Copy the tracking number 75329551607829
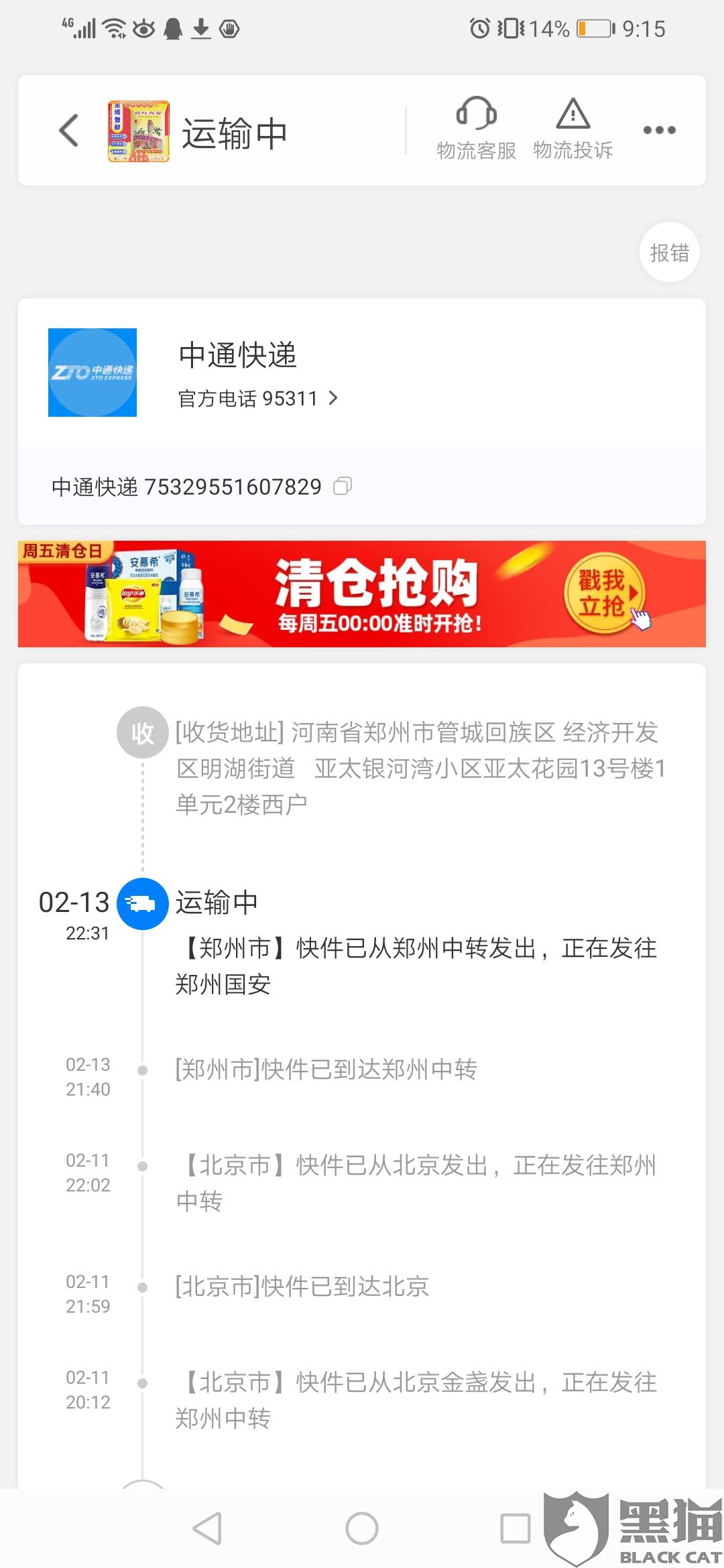724x1568 pixels. (343, 486)
